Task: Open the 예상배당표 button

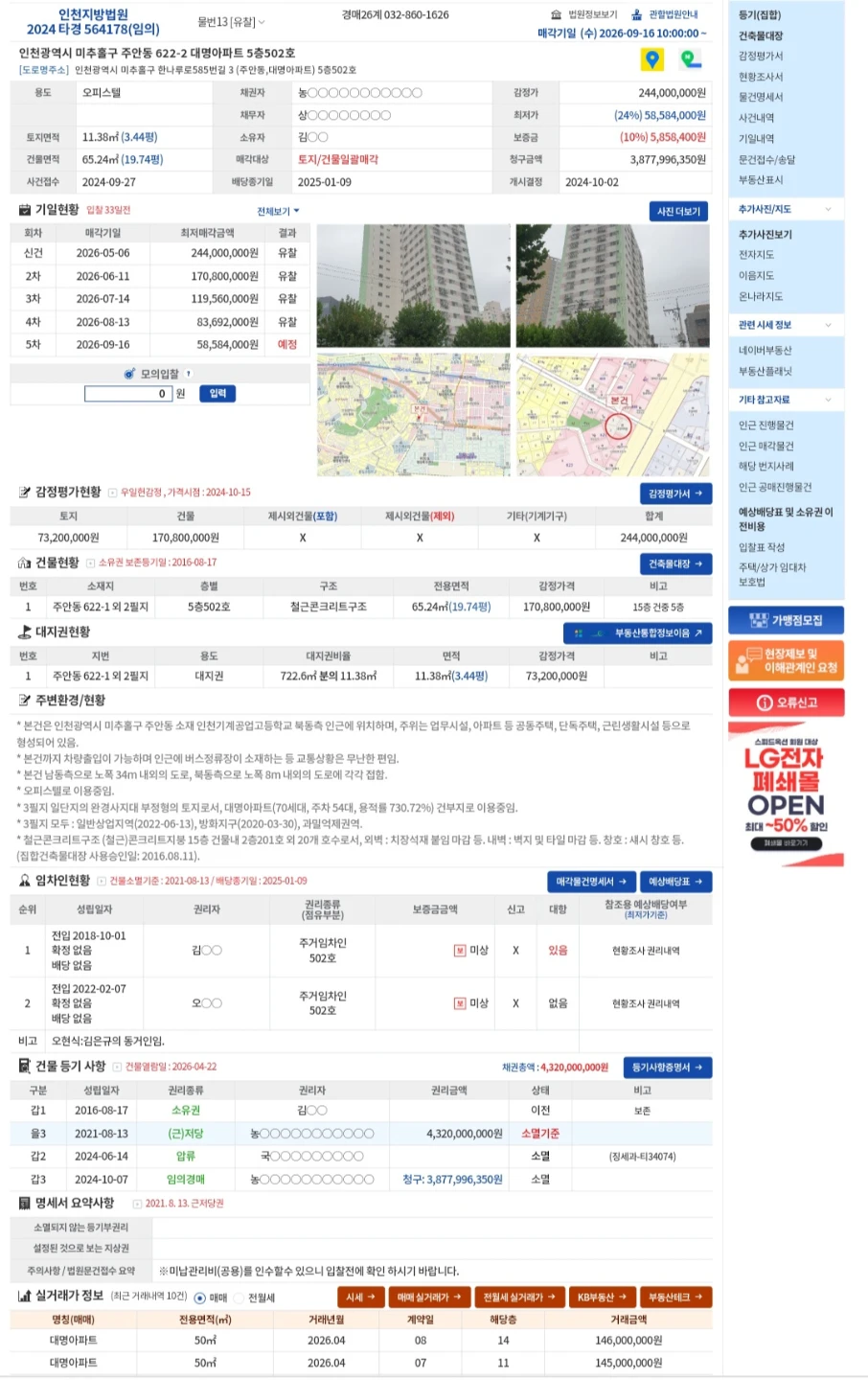Action: [x=675, y=882]
